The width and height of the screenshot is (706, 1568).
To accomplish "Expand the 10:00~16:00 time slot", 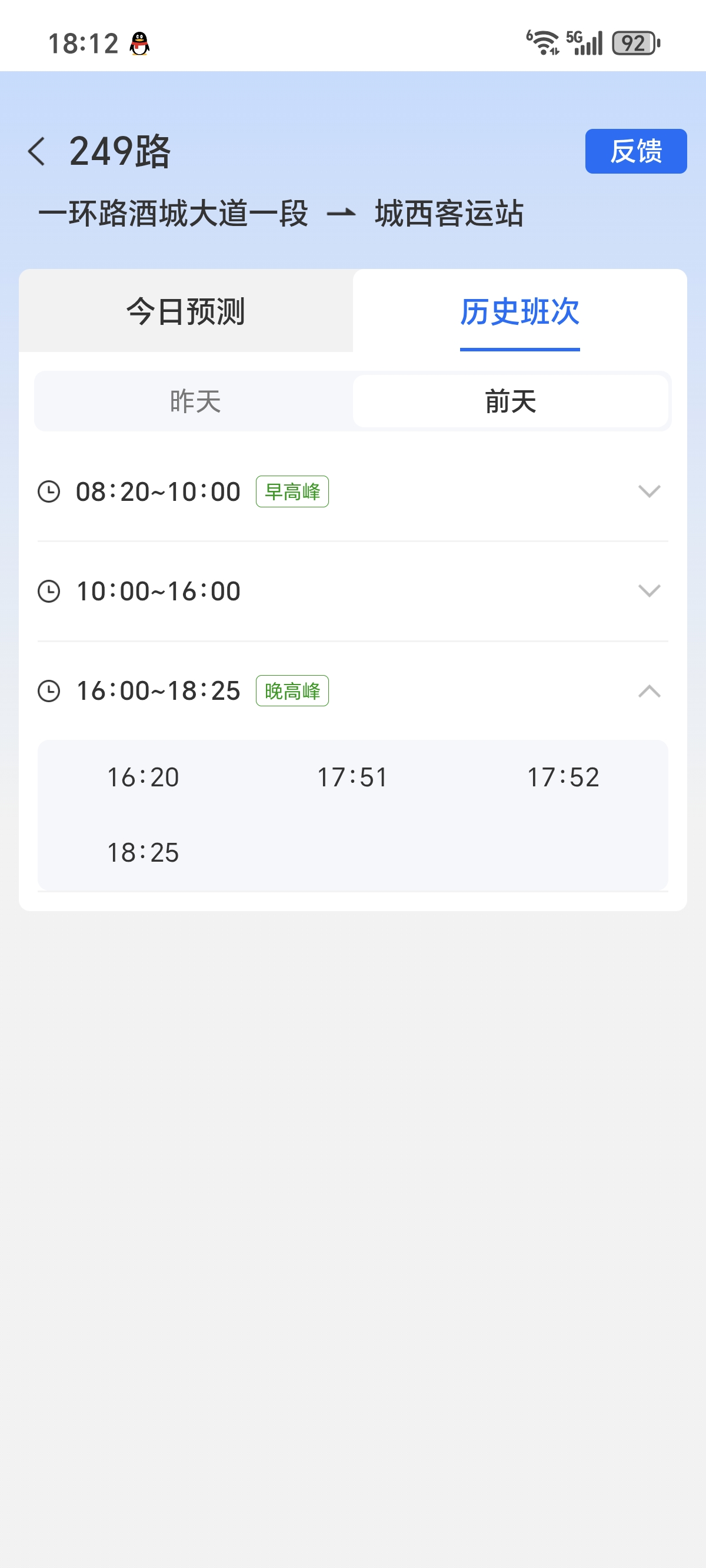I will [649, 591].
